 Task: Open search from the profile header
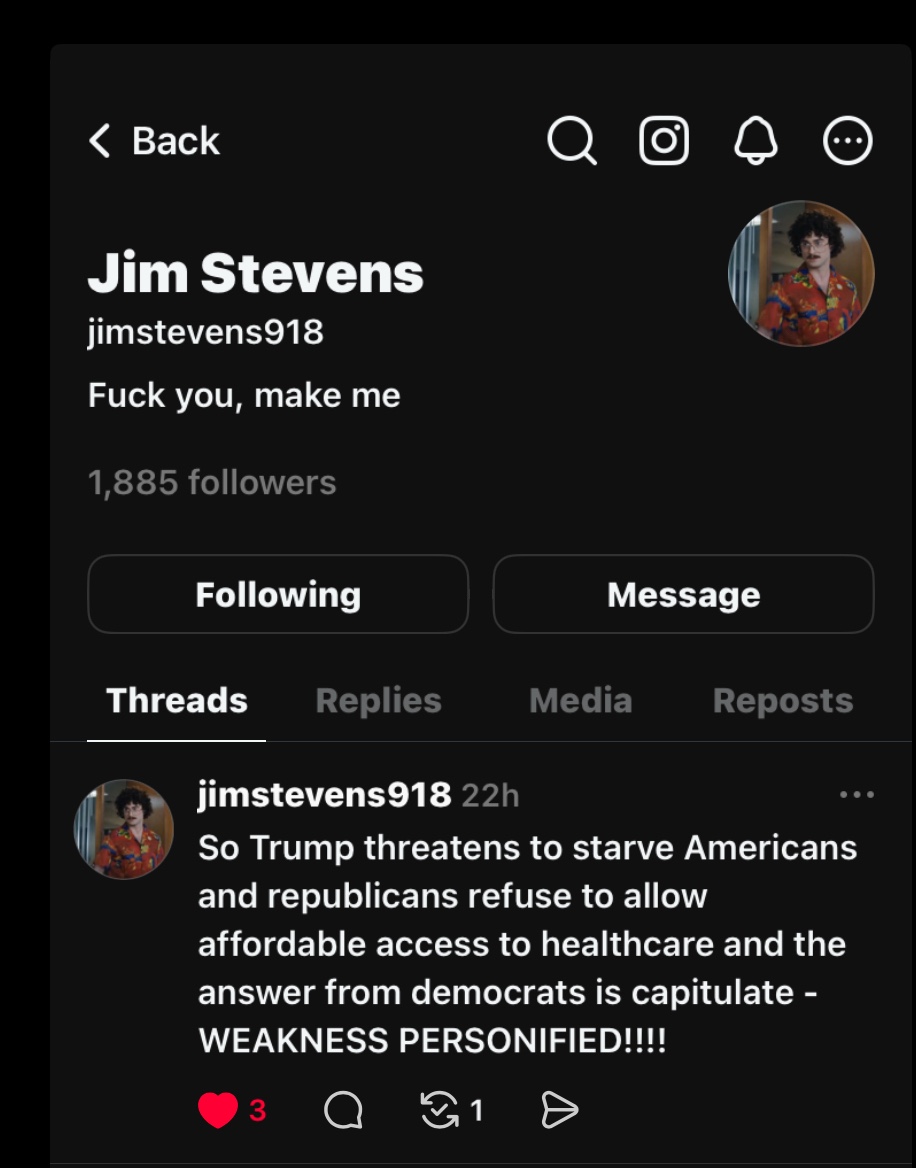572,141
